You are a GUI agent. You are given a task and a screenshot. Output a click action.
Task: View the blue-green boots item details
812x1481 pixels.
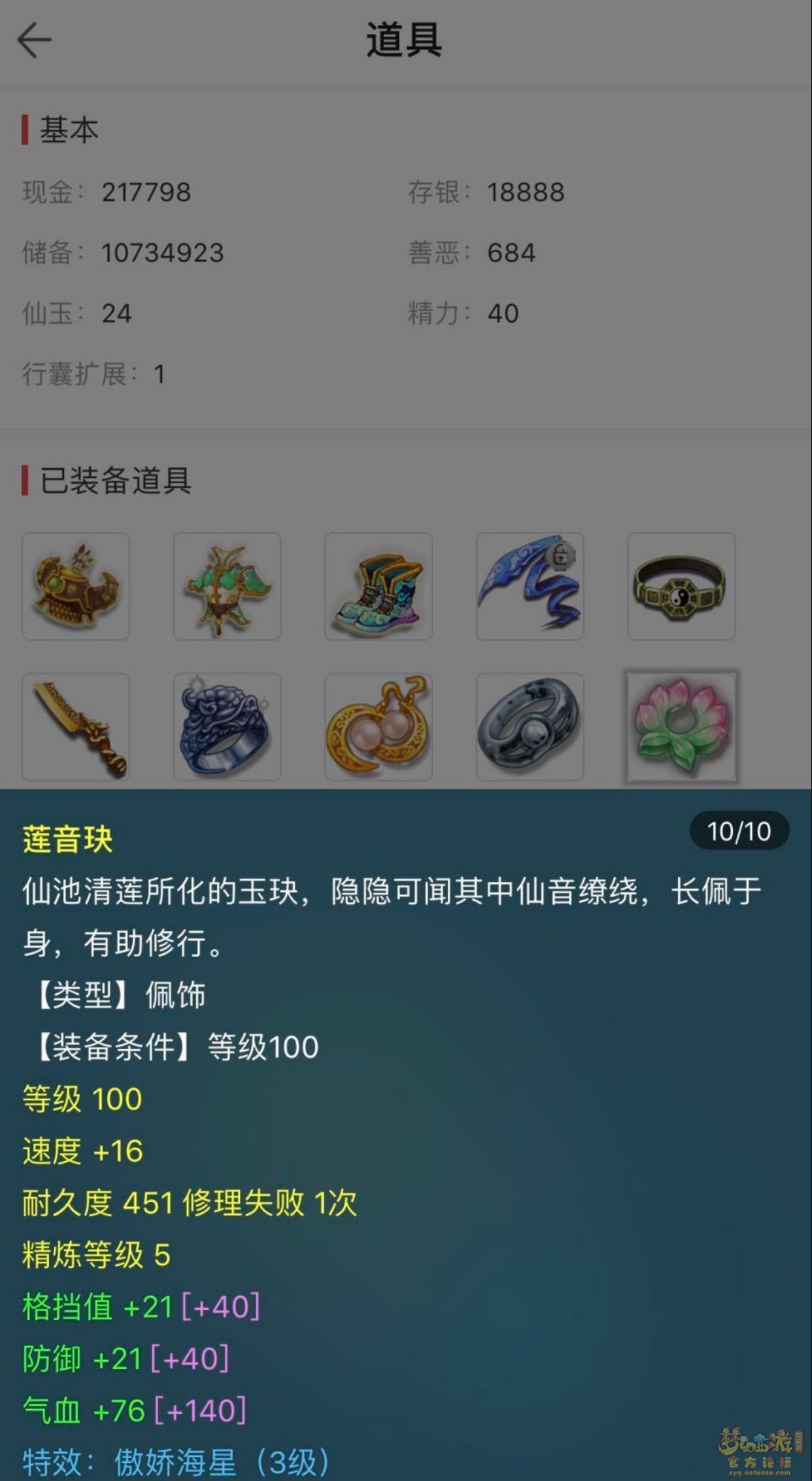coord(379,586)
